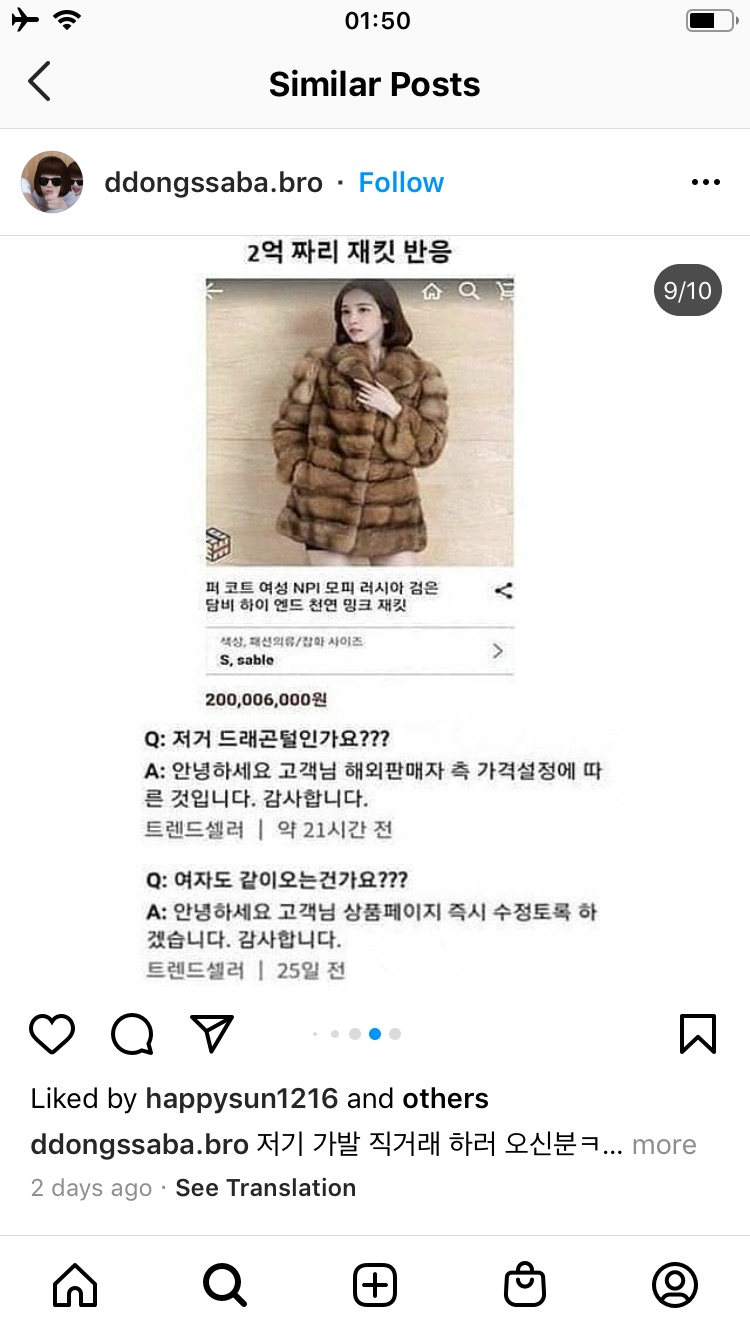
Task: Share the post via paper plane
Action: [x=212, y=1034]
